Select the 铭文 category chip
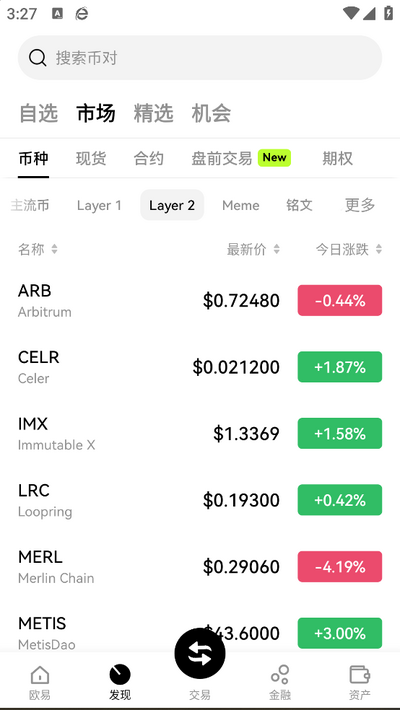This screenshot has height=710, width=400. (x=299, y=206)
